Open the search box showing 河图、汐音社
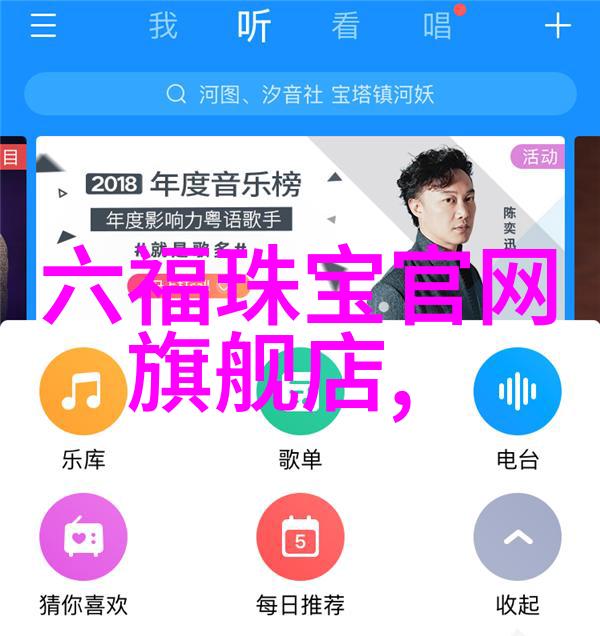Screen dimensions: 600x636 click(x=300, y=94)
